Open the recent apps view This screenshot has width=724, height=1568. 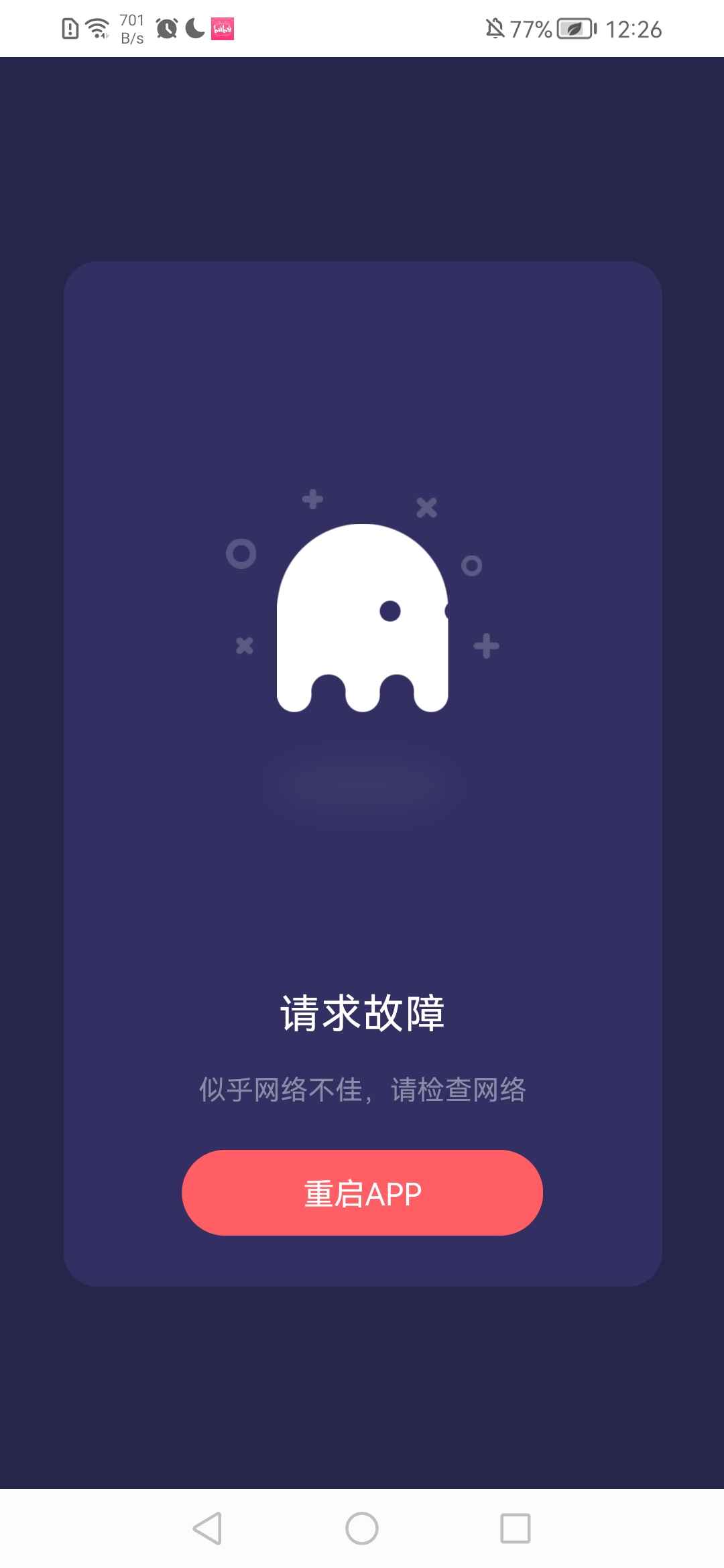pyautogui.click(x=516, y=1528)
